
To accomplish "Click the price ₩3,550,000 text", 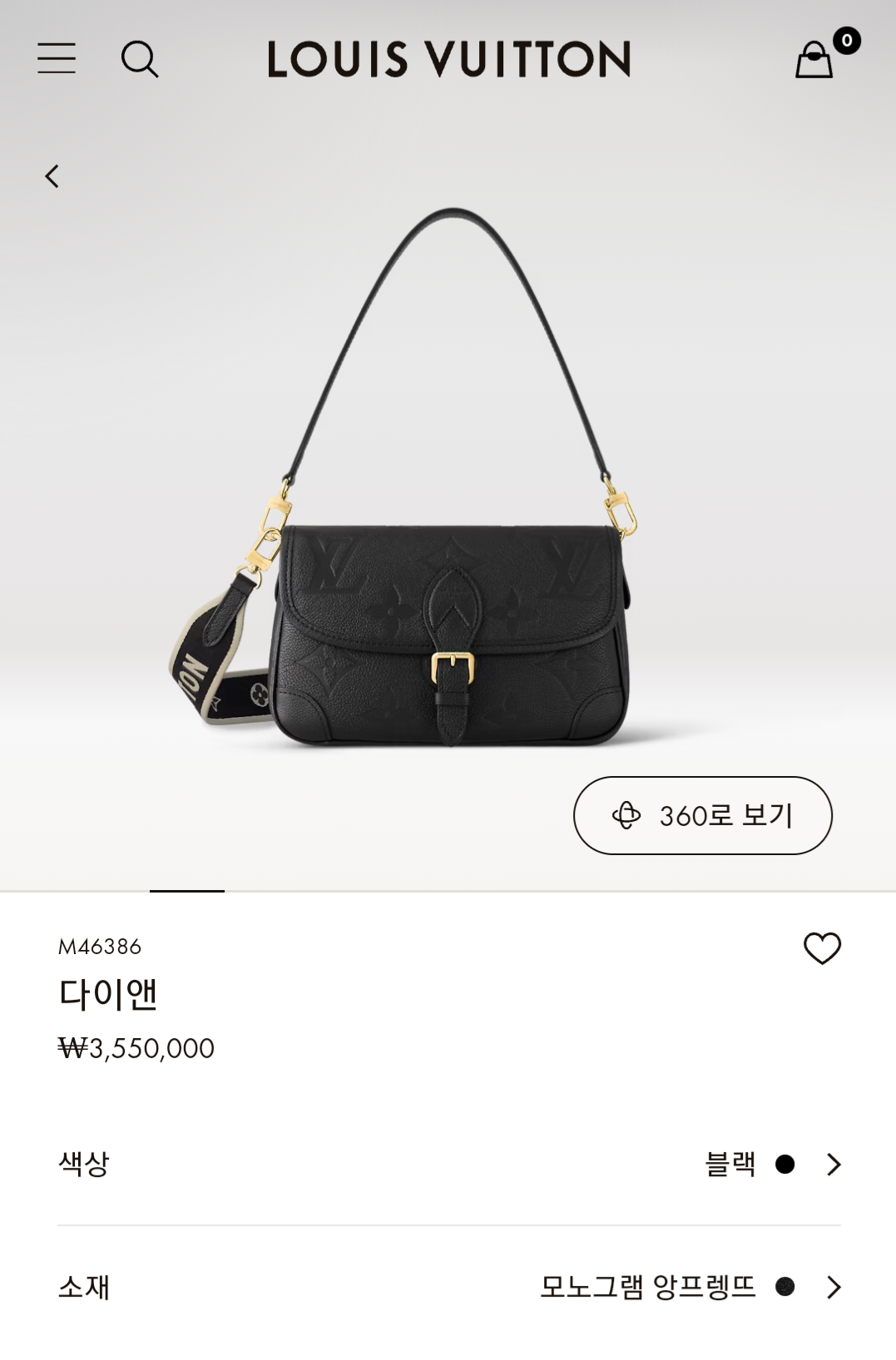I will 138,1048.
